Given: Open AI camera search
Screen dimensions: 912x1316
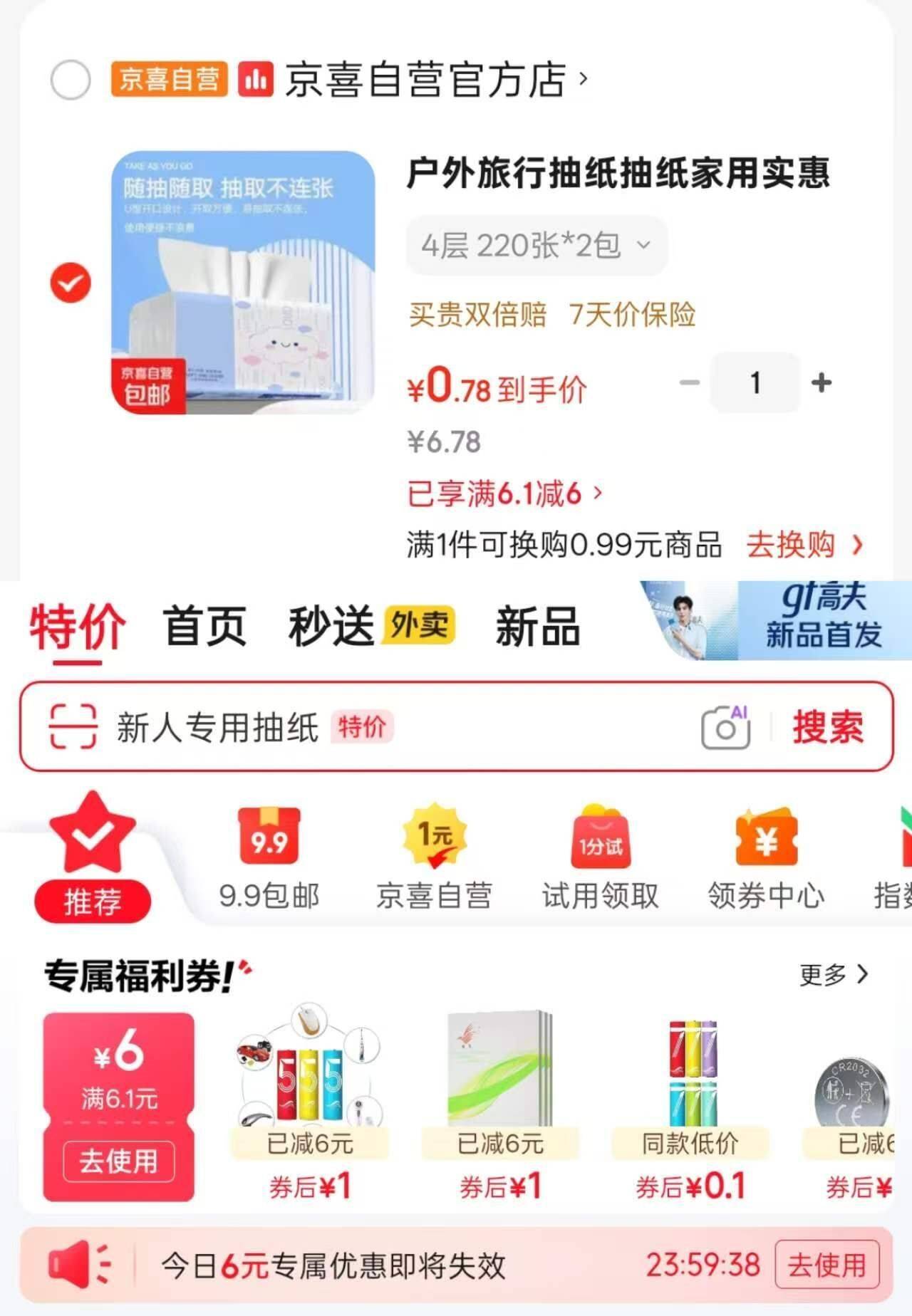Looking at the screenshot, I should click(725, 728).
